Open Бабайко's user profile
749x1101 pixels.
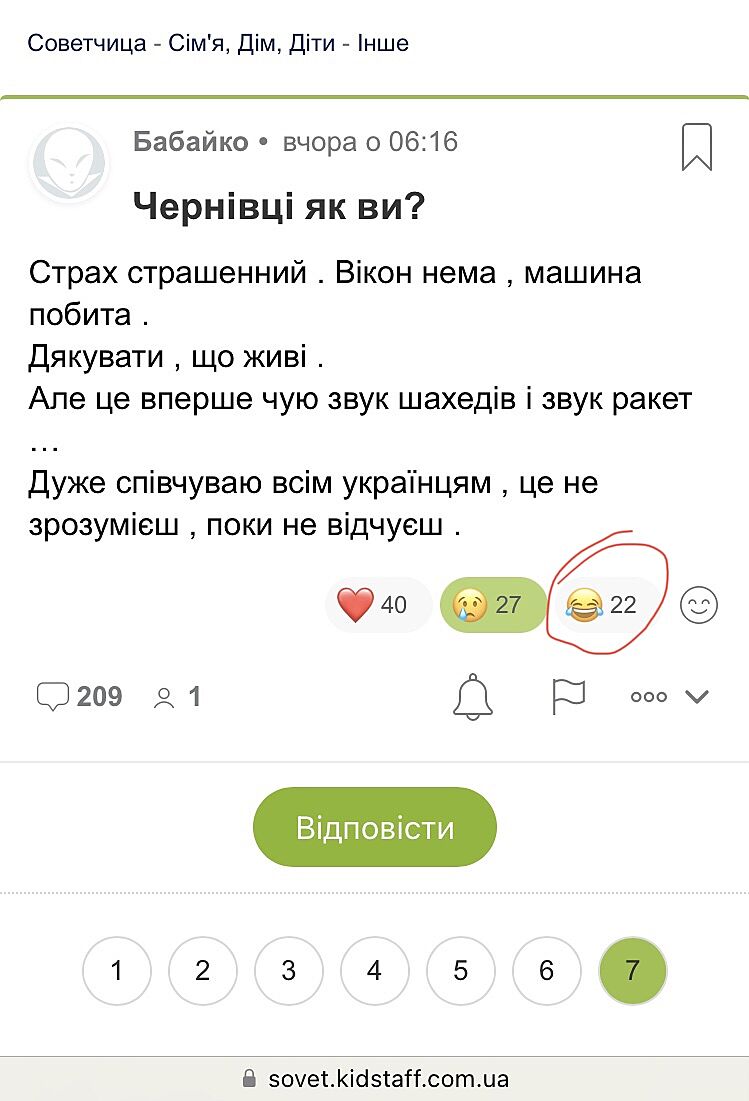point(190,142)
